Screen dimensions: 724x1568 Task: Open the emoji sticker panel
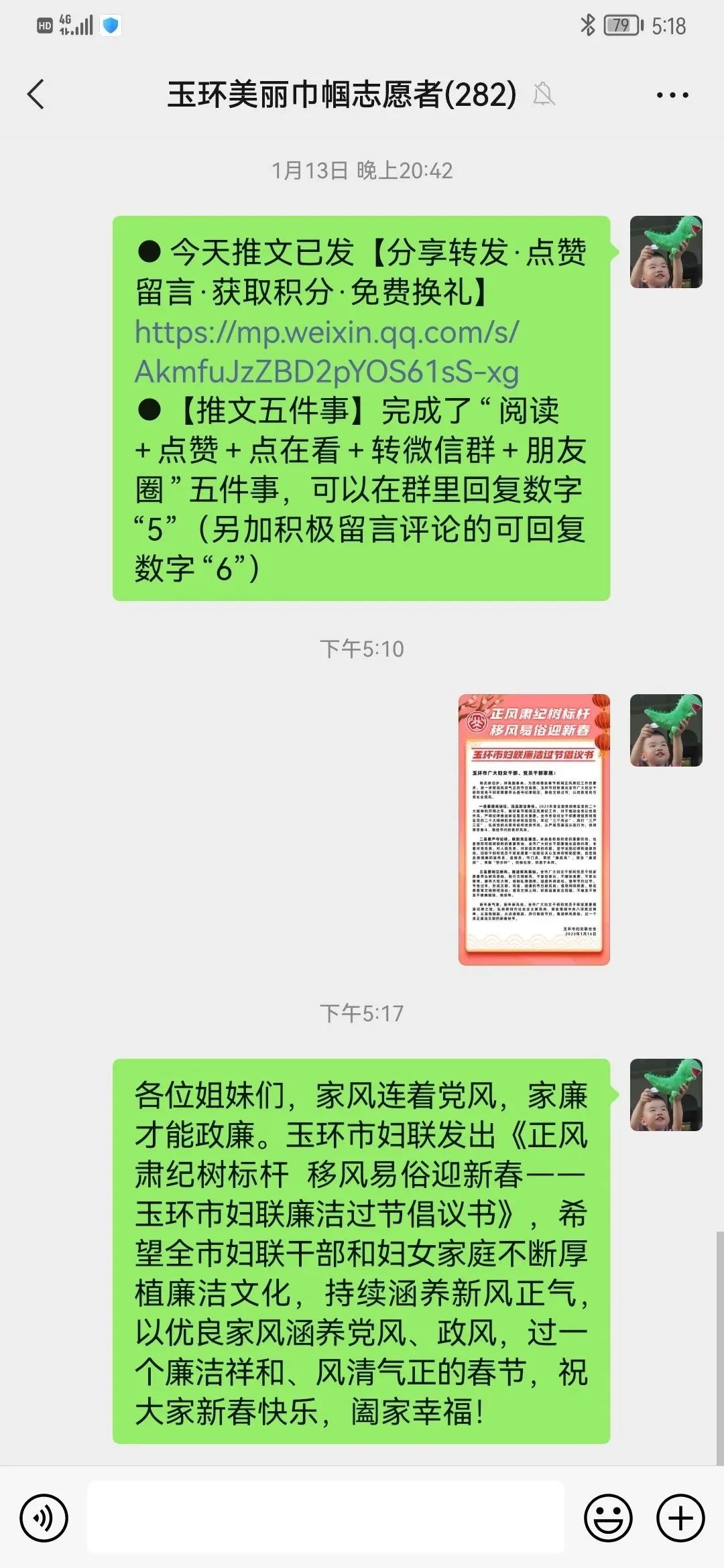tap(608, 1518)
